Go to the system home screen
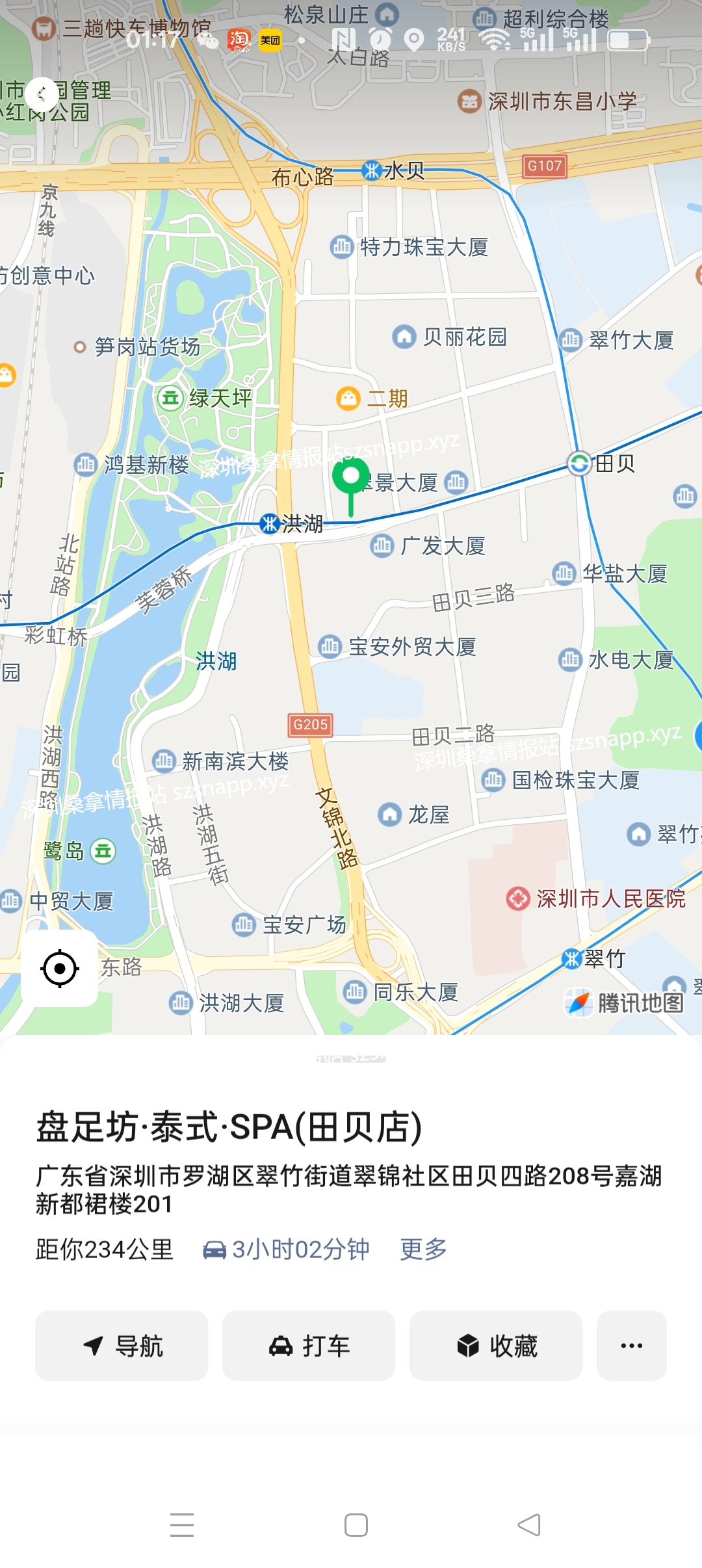The image size is (702, 1568). (x=356, y=1524)
